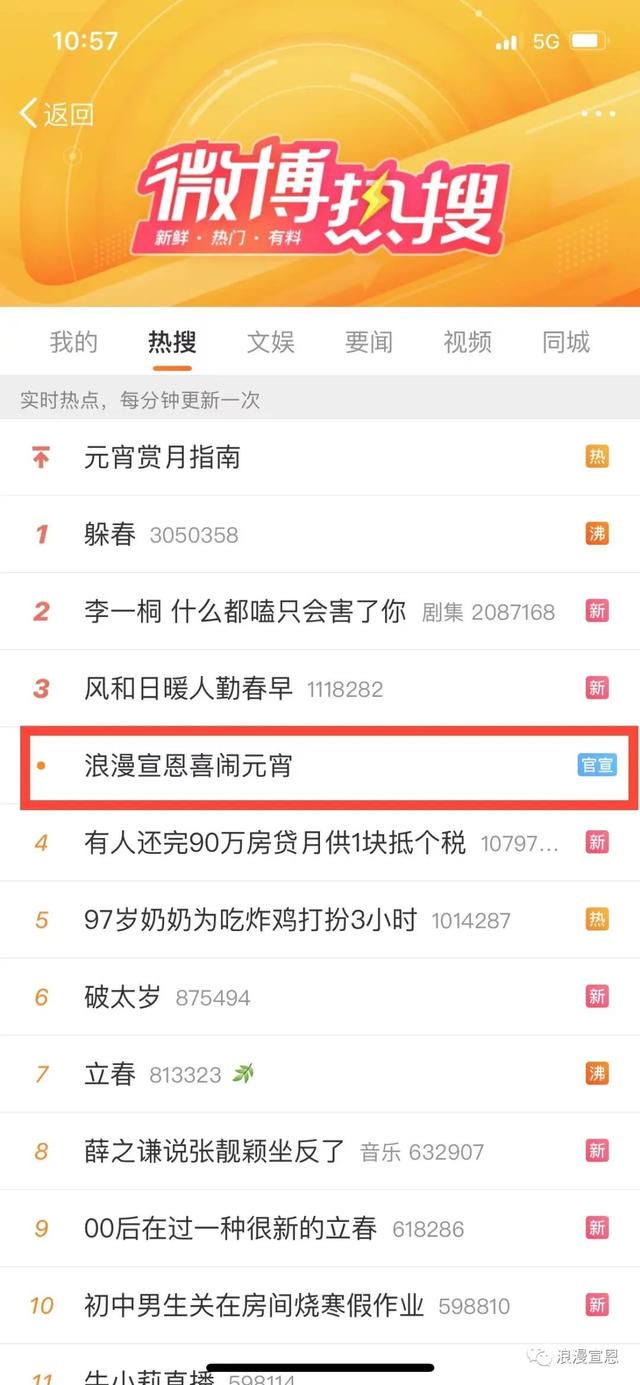
Task: Open topic 薛之谦说张靓颖坐反了
Action: [x=215, y=1151]
